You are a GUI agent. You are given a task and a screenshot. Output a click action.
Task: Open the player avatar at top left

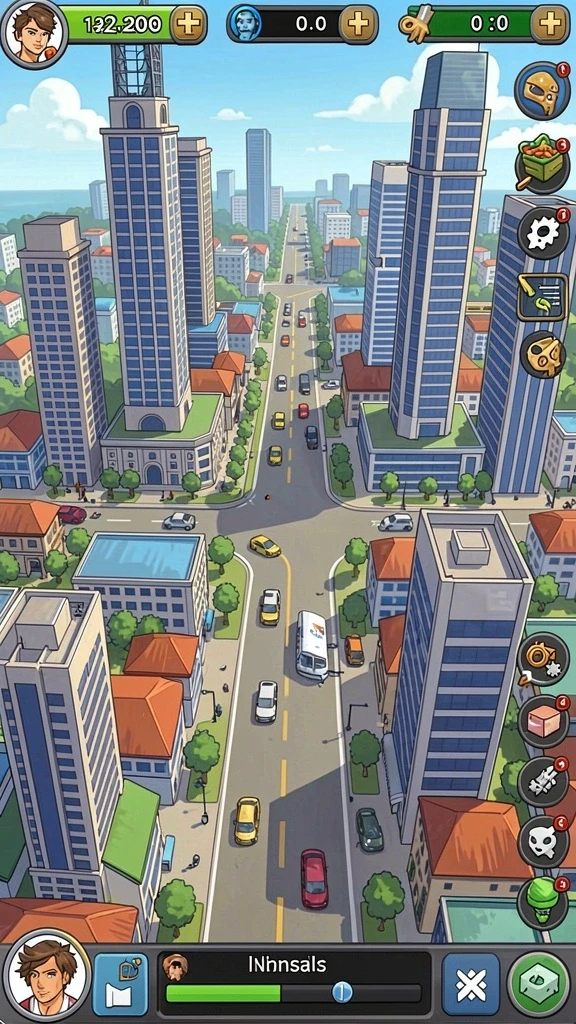[x=34, y=33]
